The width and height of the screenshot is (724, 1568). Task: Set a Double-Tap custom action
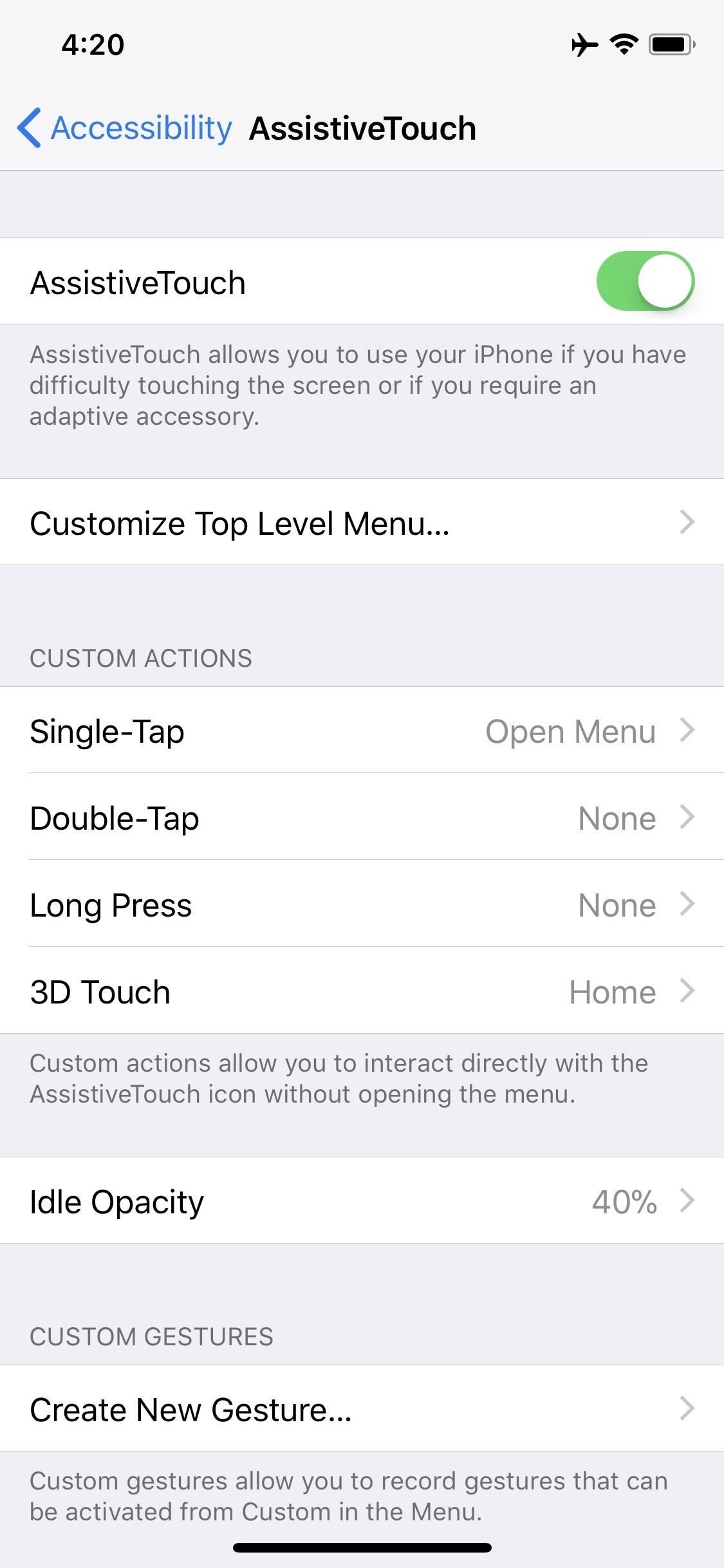(x=362, y=817)
